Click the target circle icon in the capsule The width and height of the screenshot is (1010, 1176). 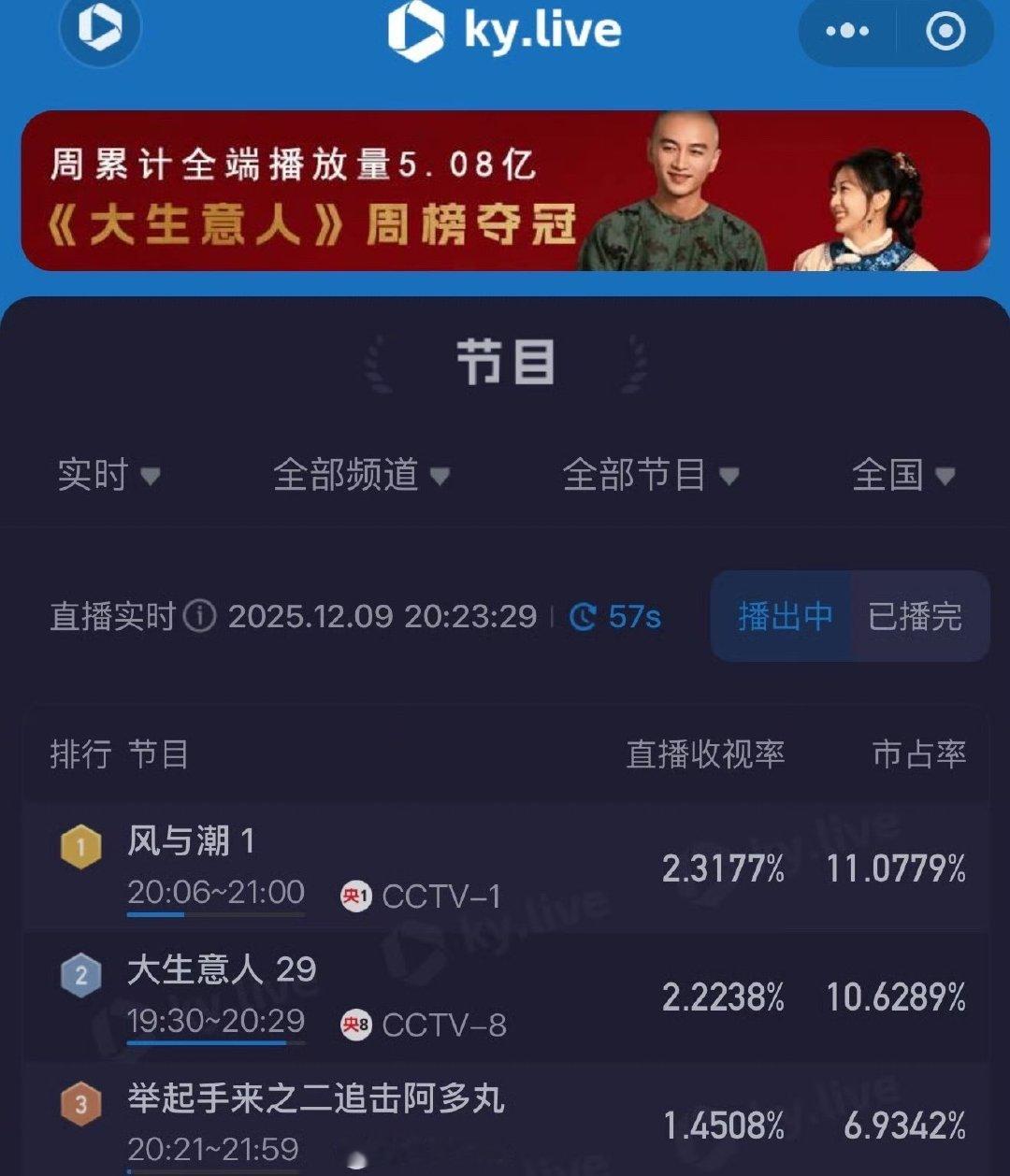click(x=949, y=31)
